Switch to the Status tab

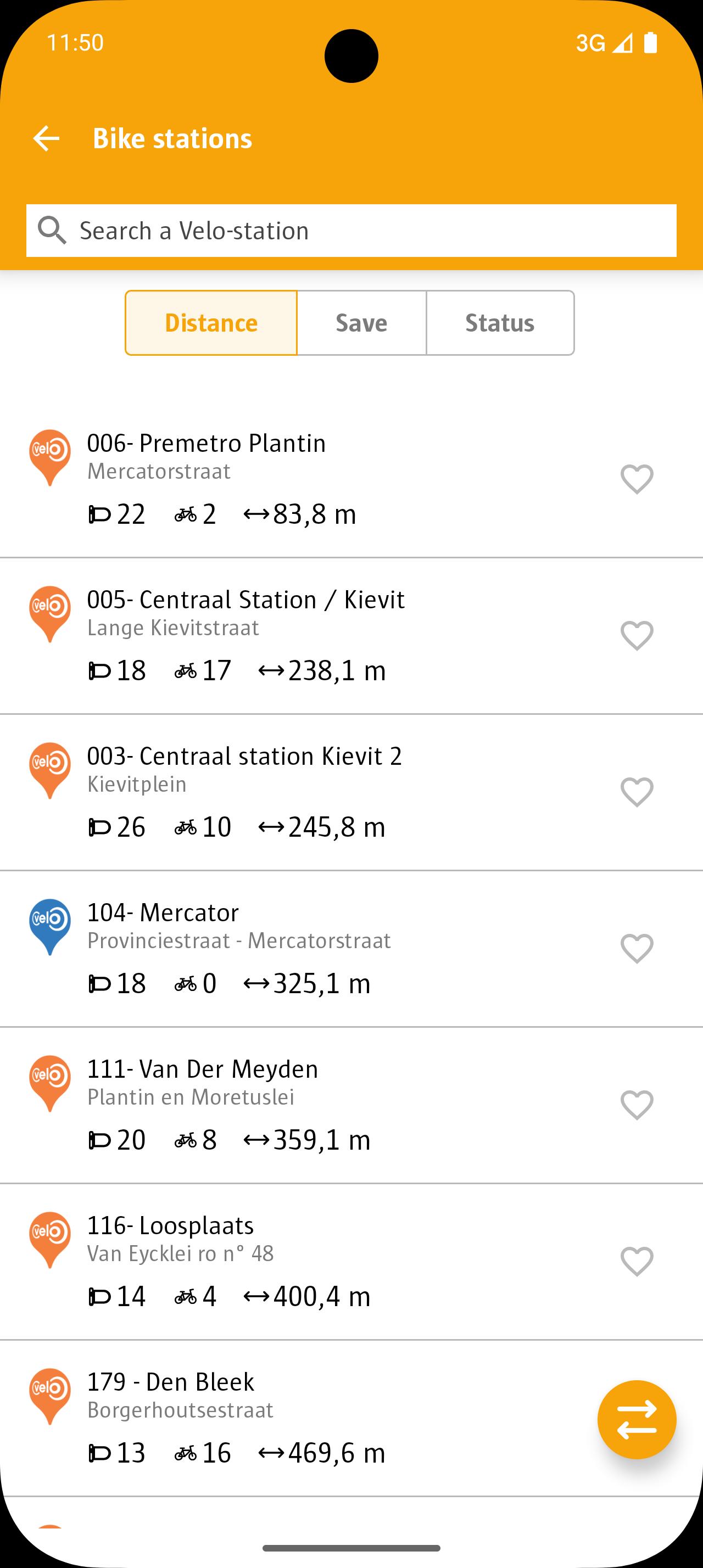click(500, 323)
